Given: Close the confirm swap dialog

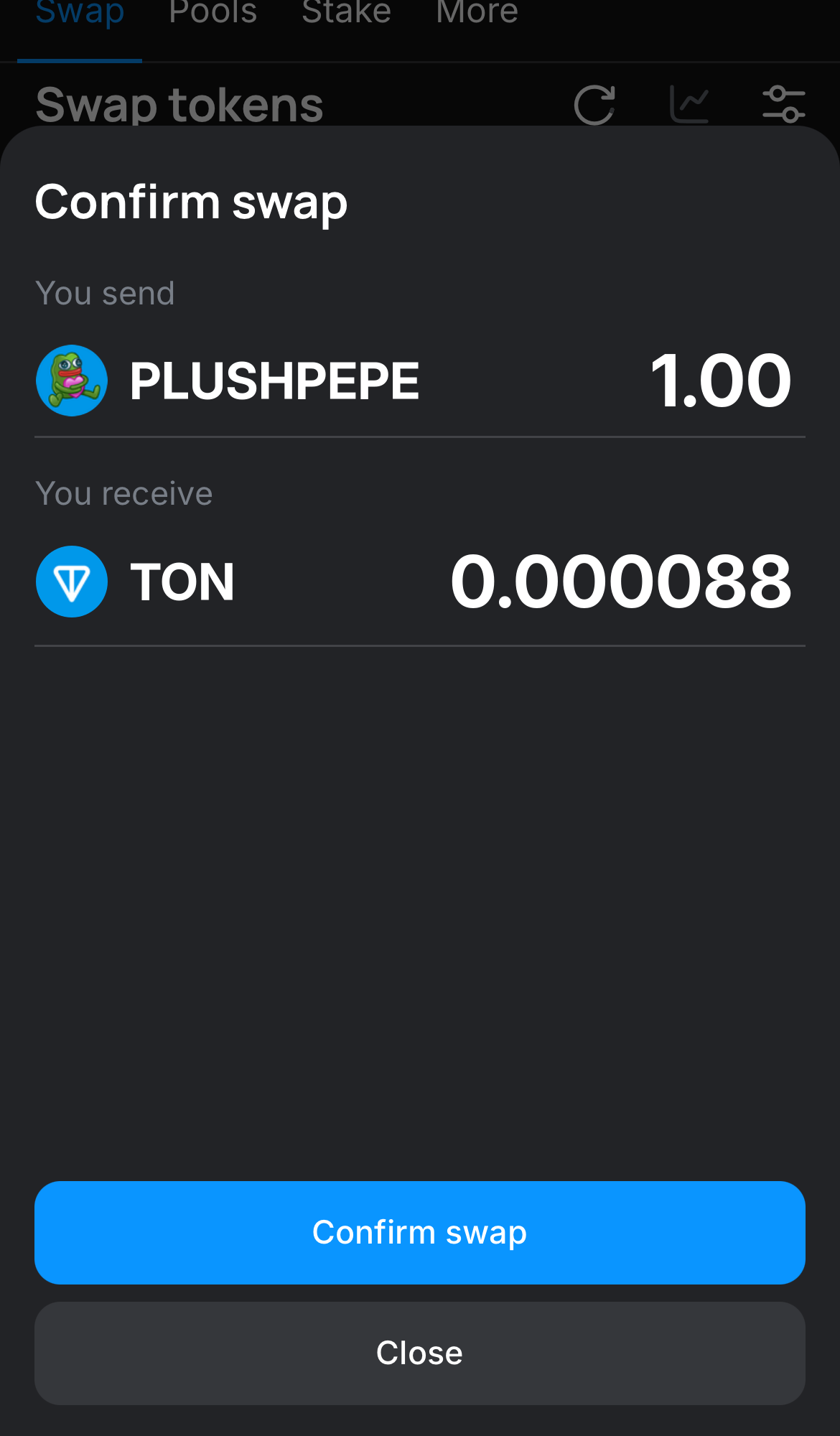Looking at the screenshot, I should 419,1353.
